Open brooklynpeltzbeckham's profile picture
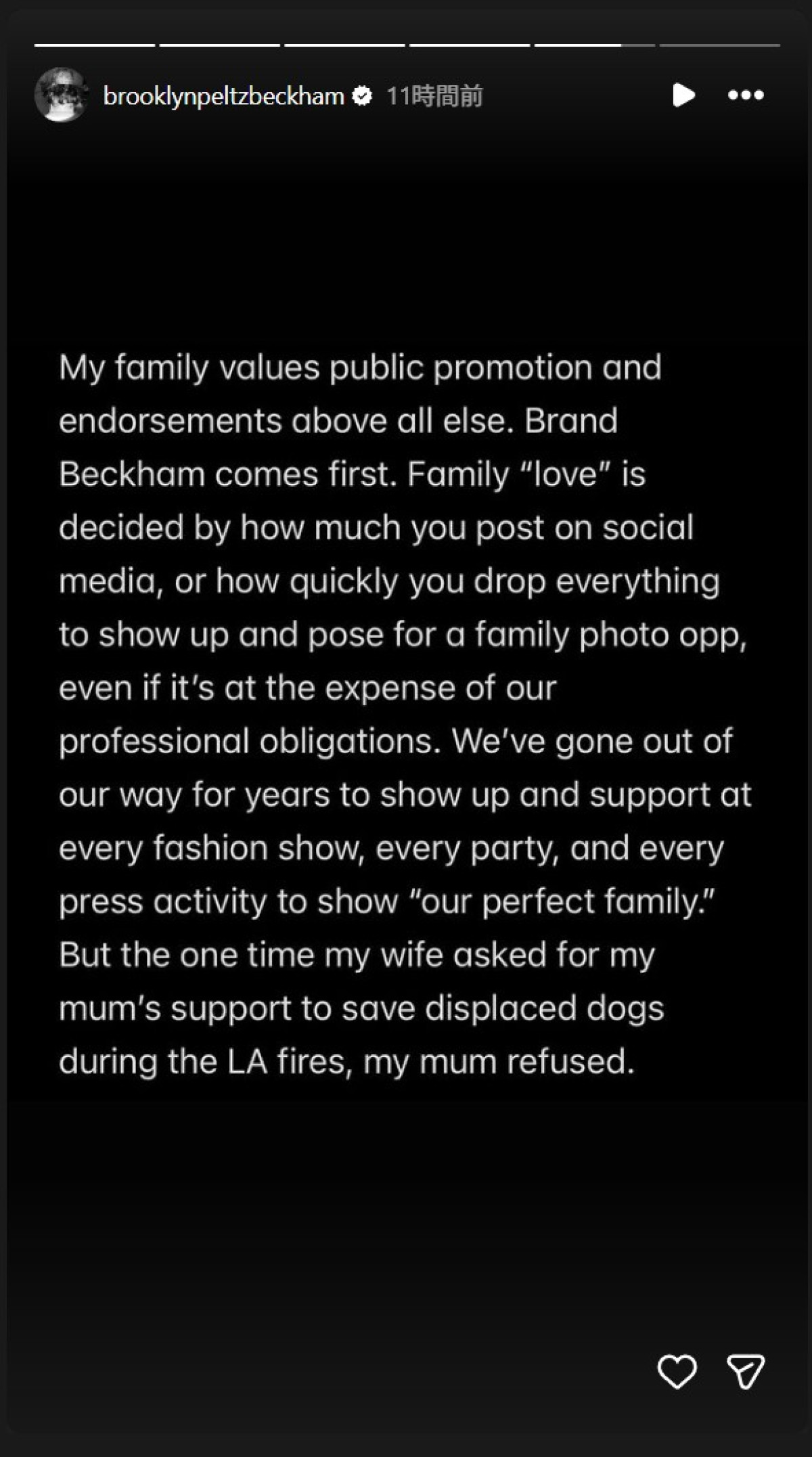 pos(61,95)
